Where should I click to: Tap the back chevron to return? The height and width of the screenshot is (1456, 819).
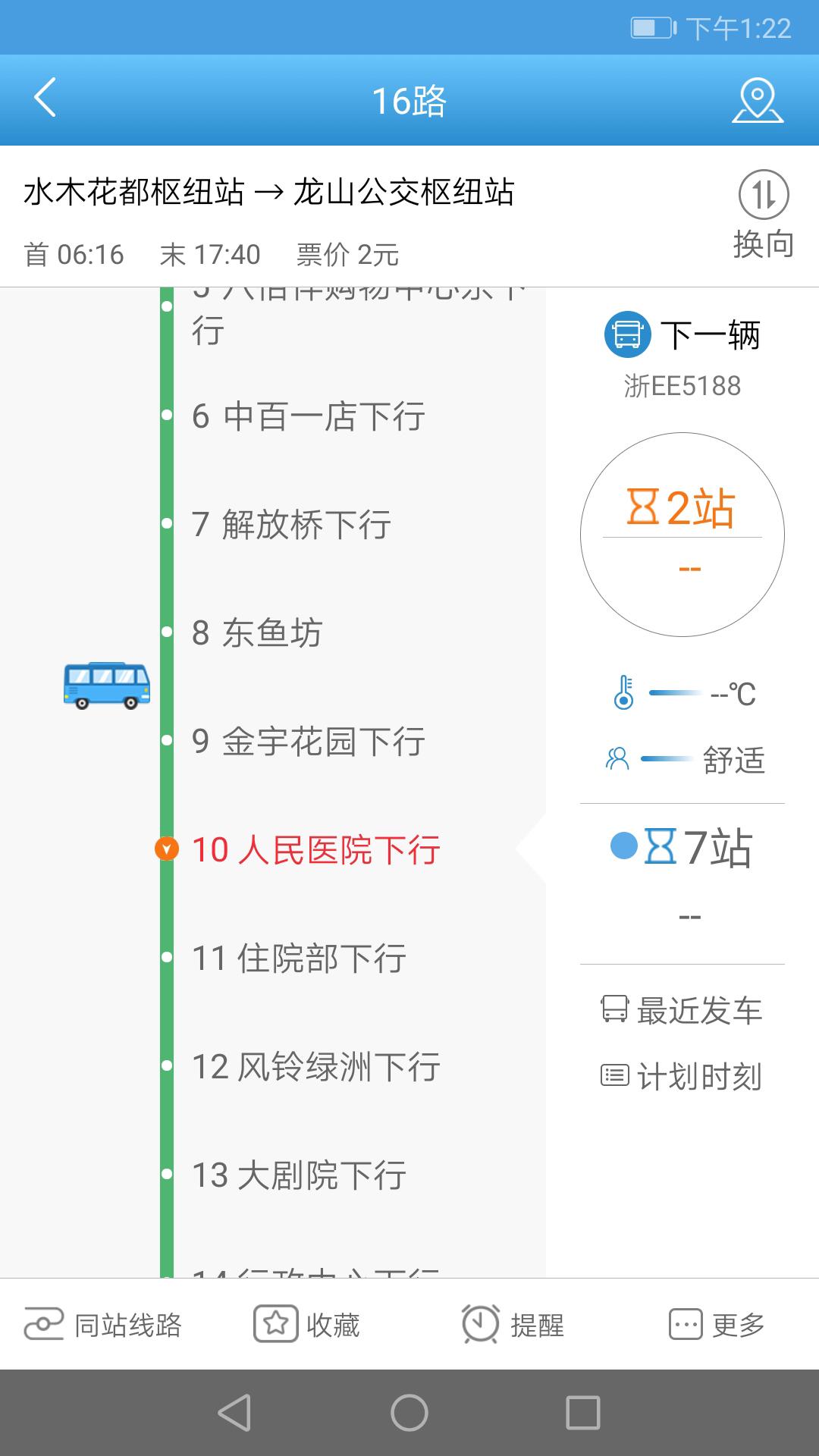click(x=43, y=99)
